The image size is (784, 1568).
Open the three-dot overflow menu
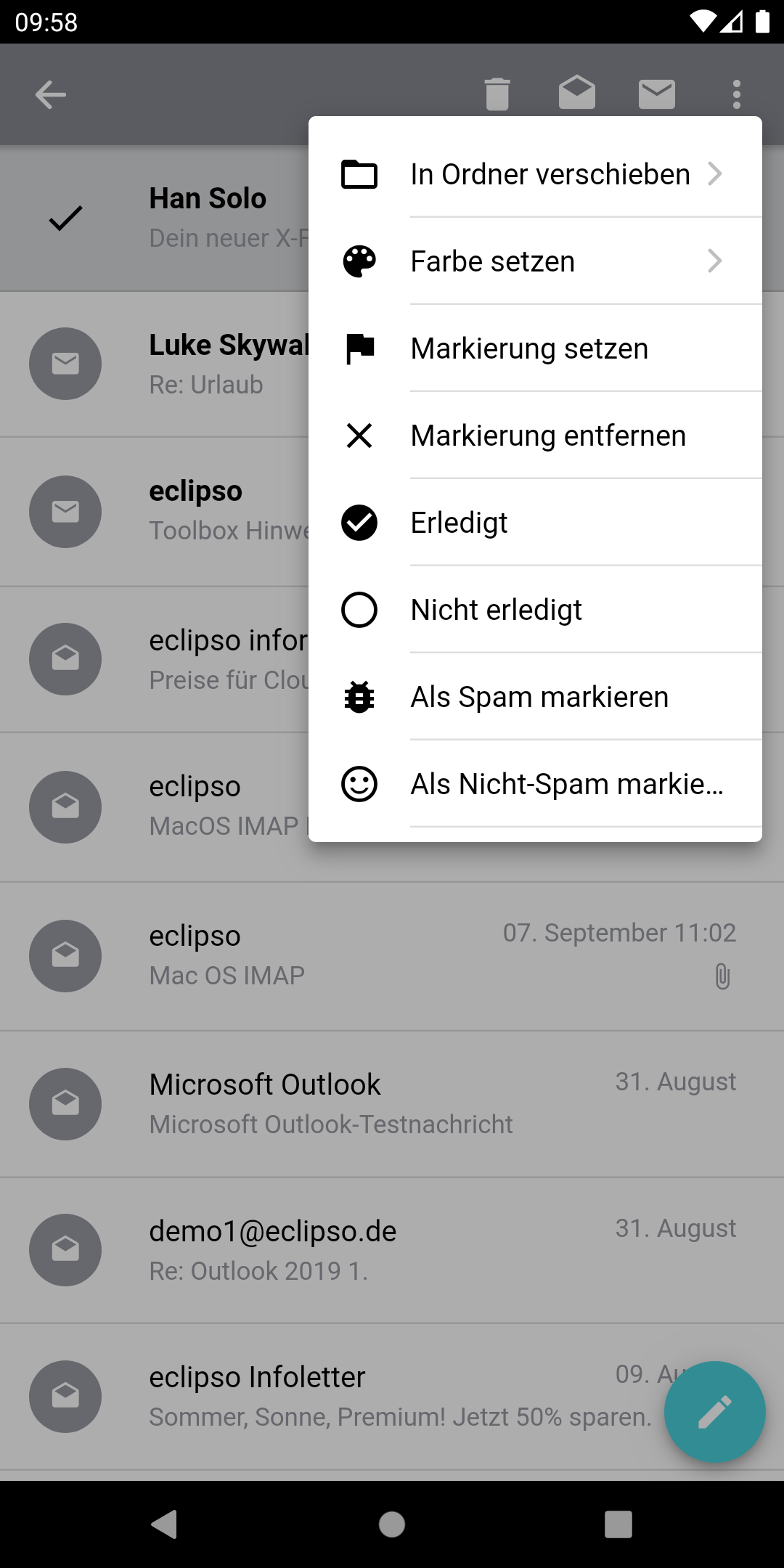[x=737, y=94]
